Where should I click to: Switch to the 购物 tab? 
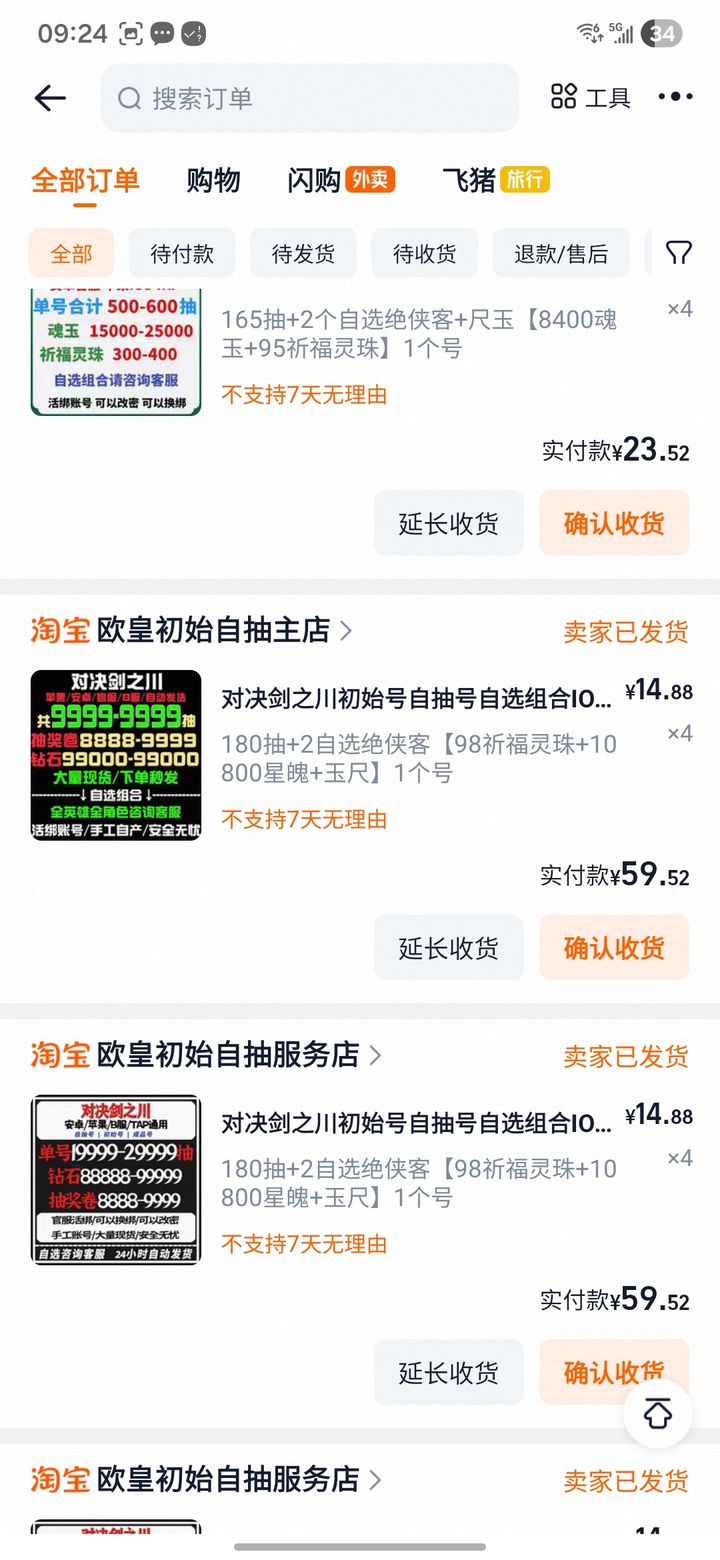tap(213, 180)
